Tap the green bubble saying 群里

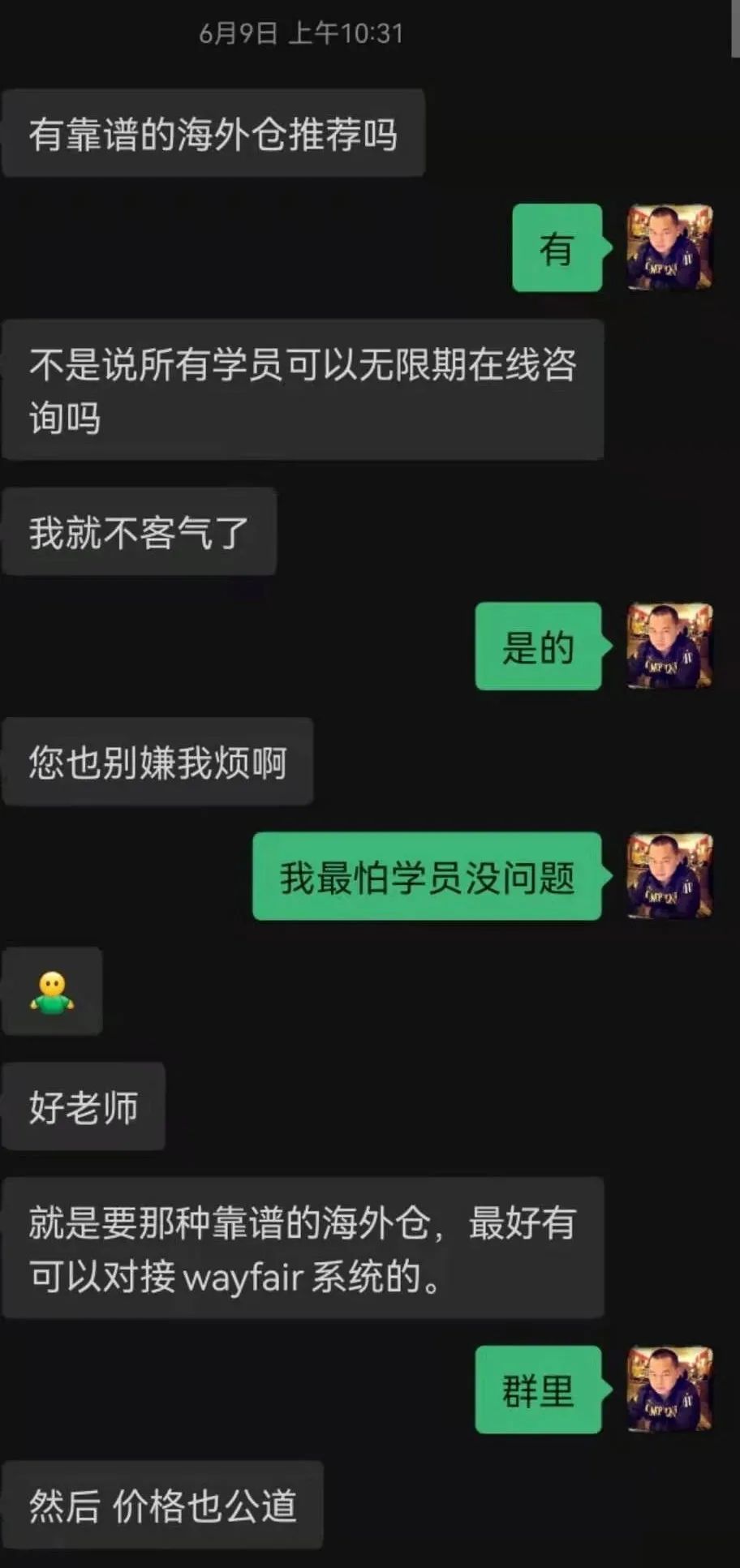tap(536, 1389)
